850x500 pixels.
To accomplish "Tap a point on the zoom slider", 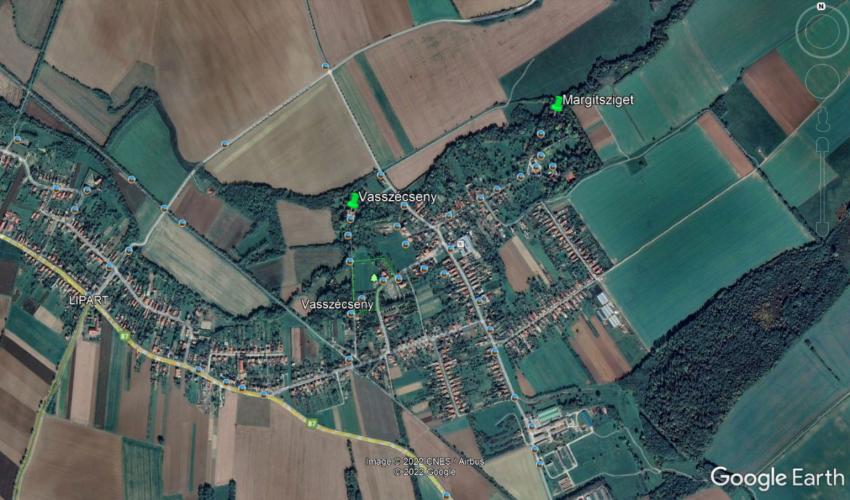I will 822,187.
